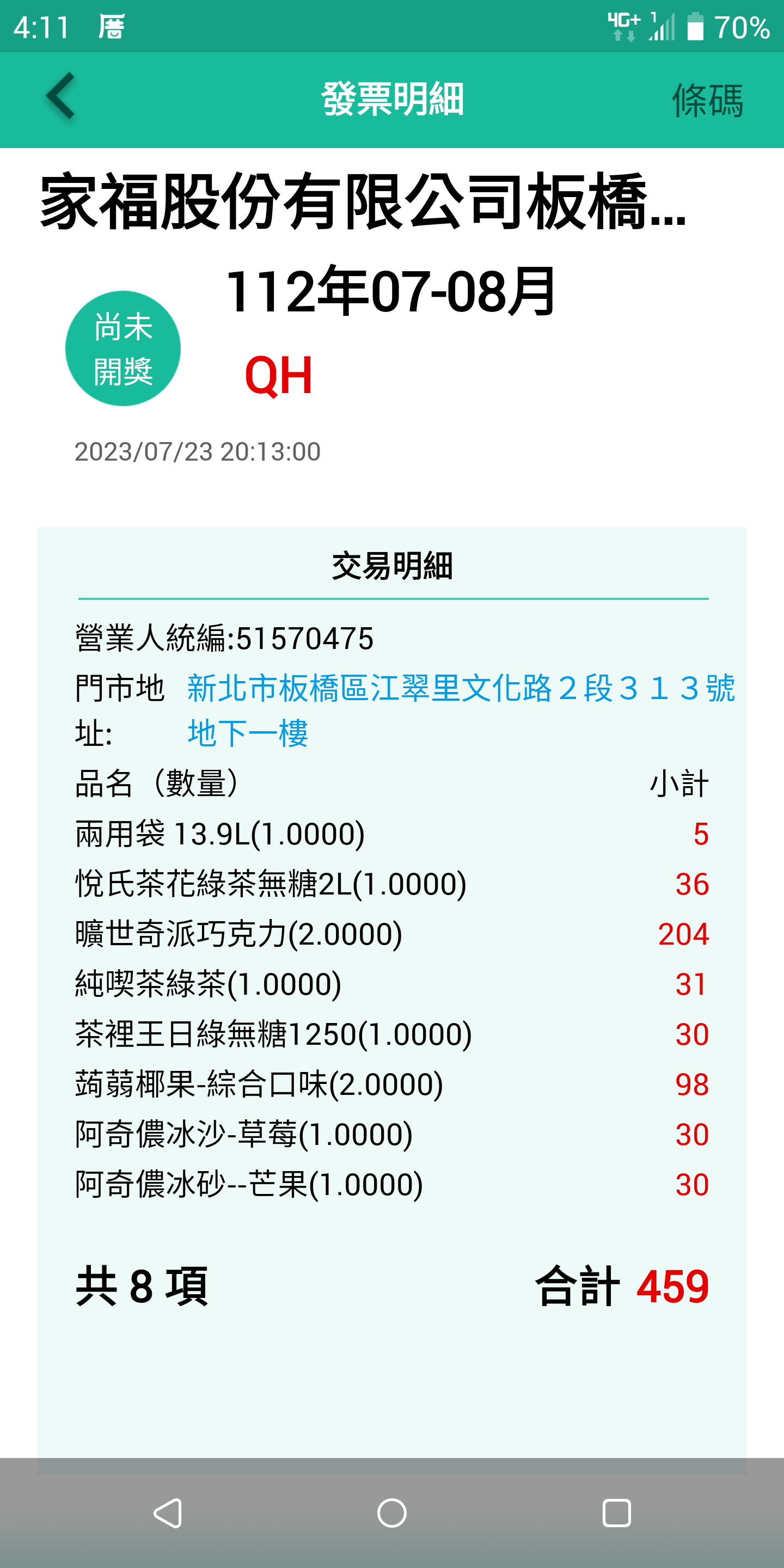Open the store address link in maps
This screenshot has height=1568, width=784.
(x=460, y=688)
